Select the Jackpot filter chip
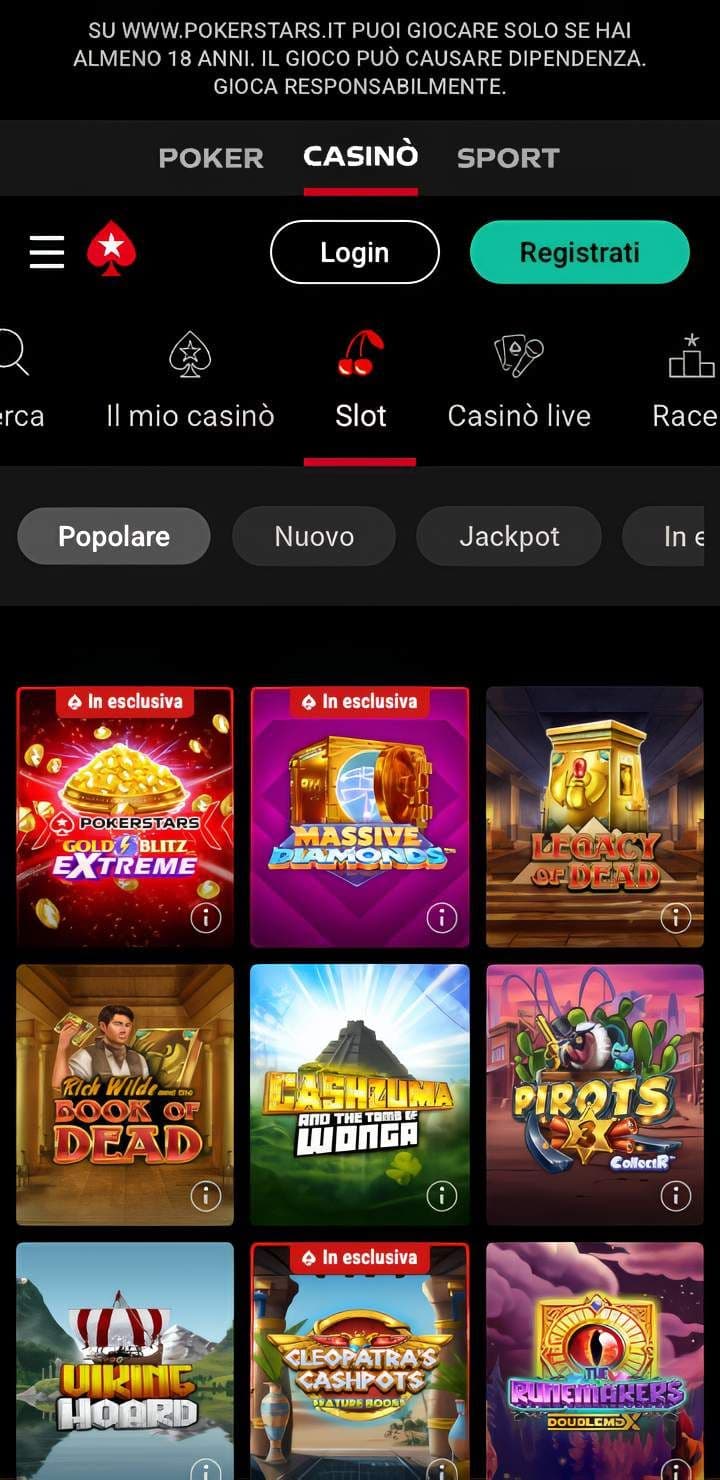 (x=509, y=537)
